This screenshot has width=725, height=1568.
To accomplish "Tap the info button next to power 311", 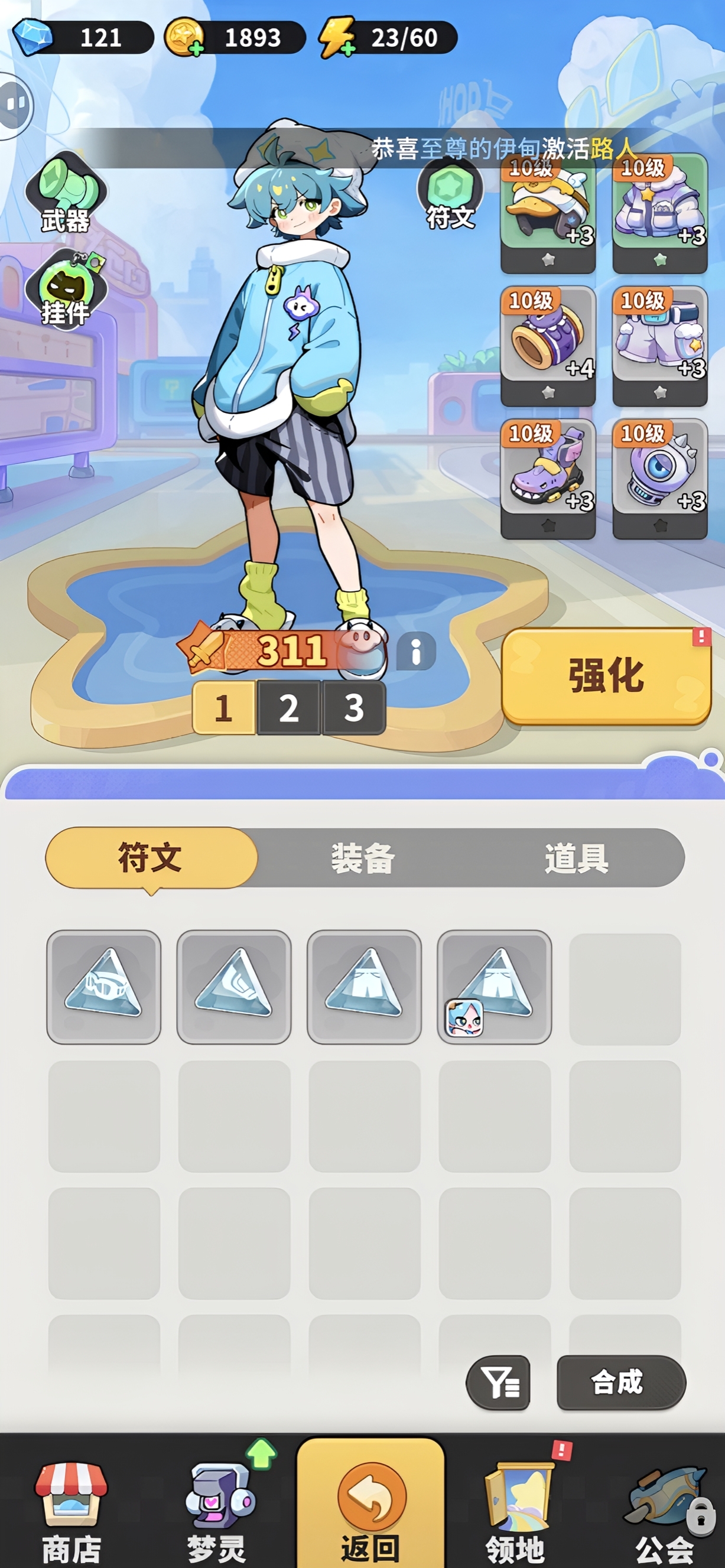I will 416,652.
